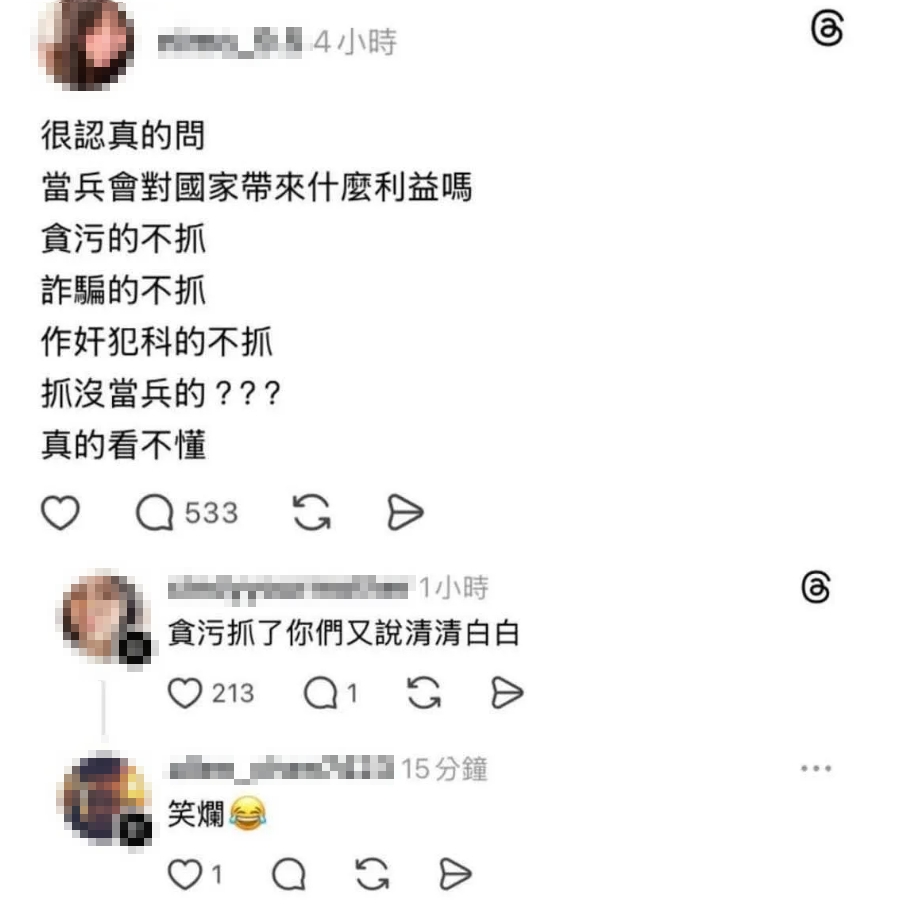904x911 pixels.
Task: Share the main post via send icon
Action: click(x=405, y=514)
